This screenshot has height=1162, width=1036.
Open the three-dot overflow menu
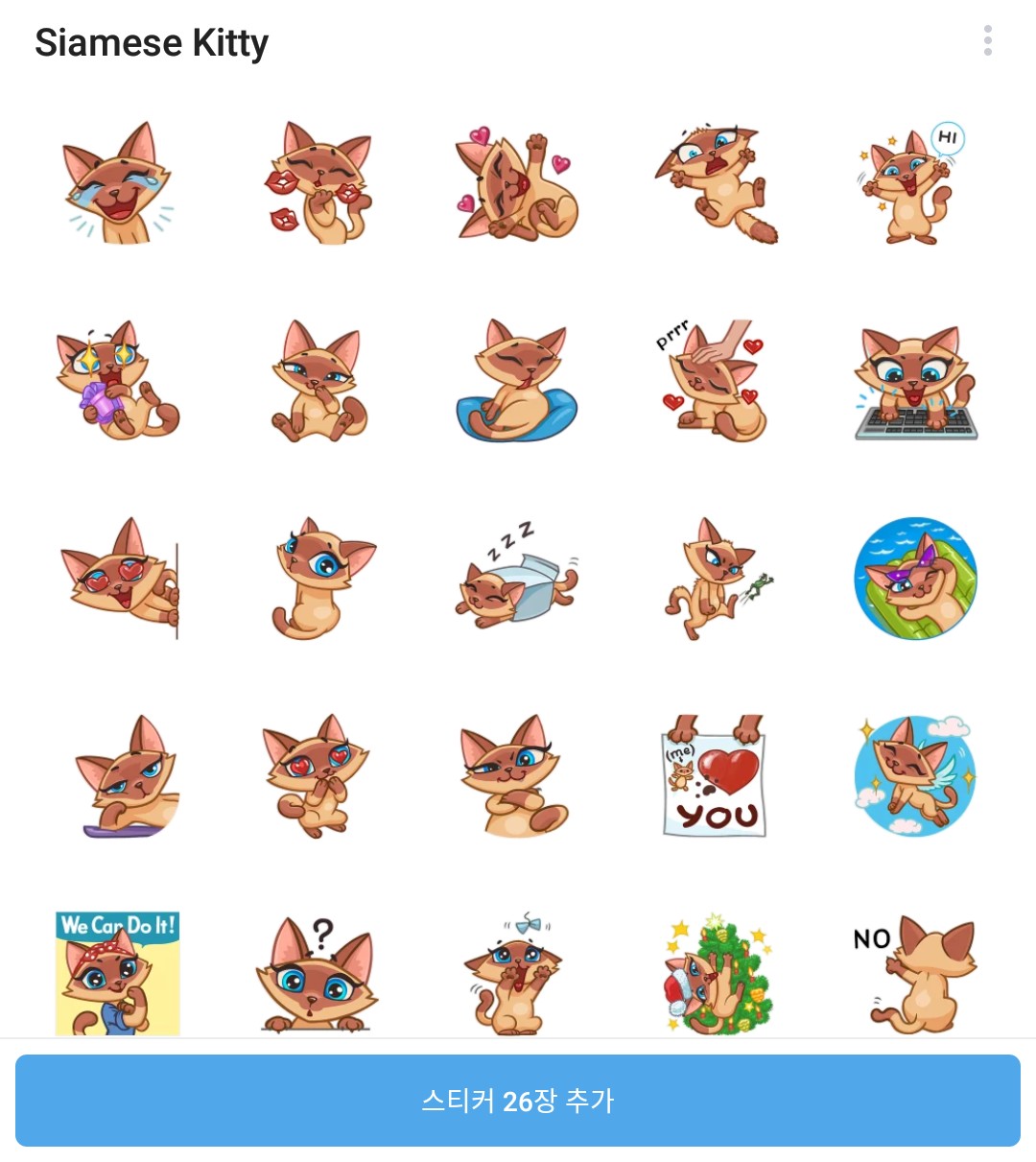pyautogui.click(x=987, y=40)
